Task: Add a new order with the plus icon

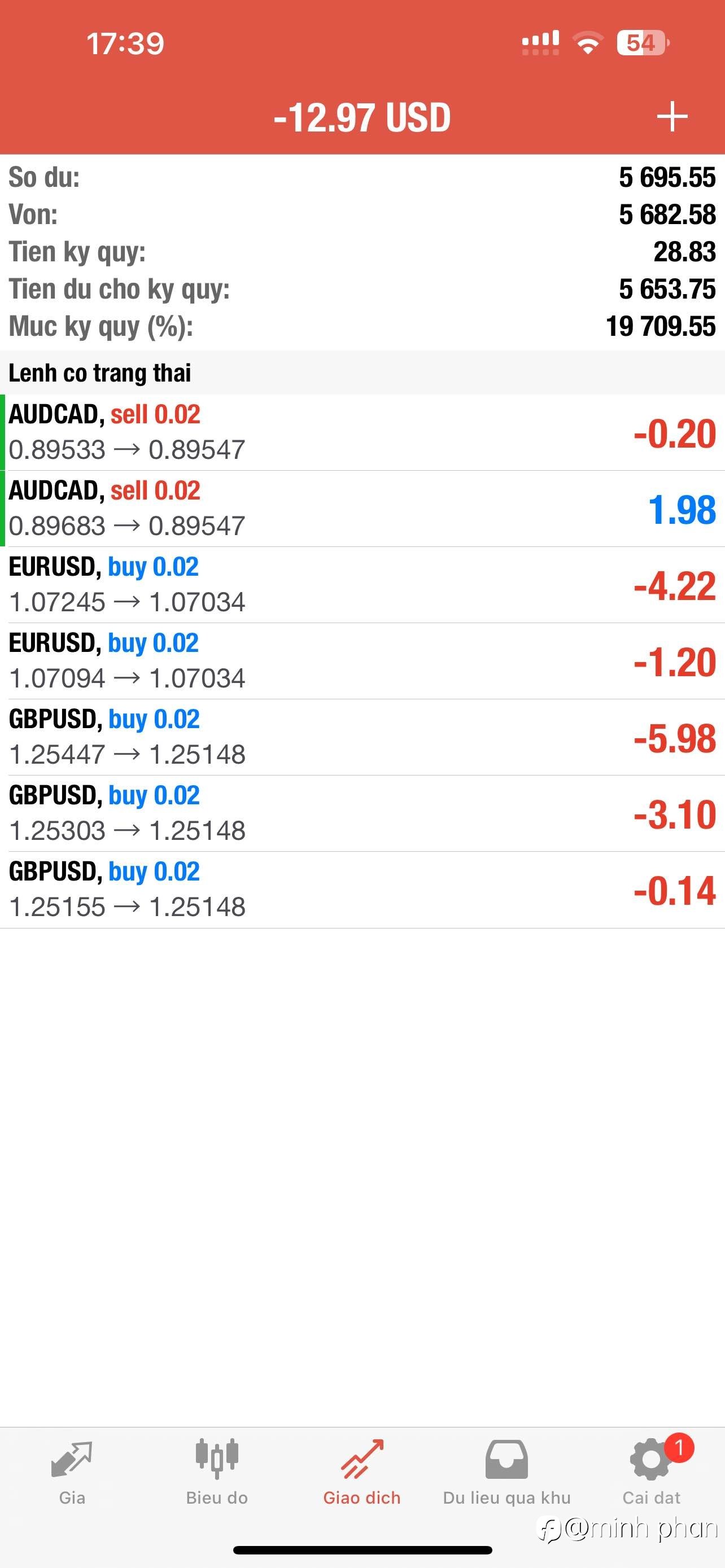Action: [x=672, y=116]
